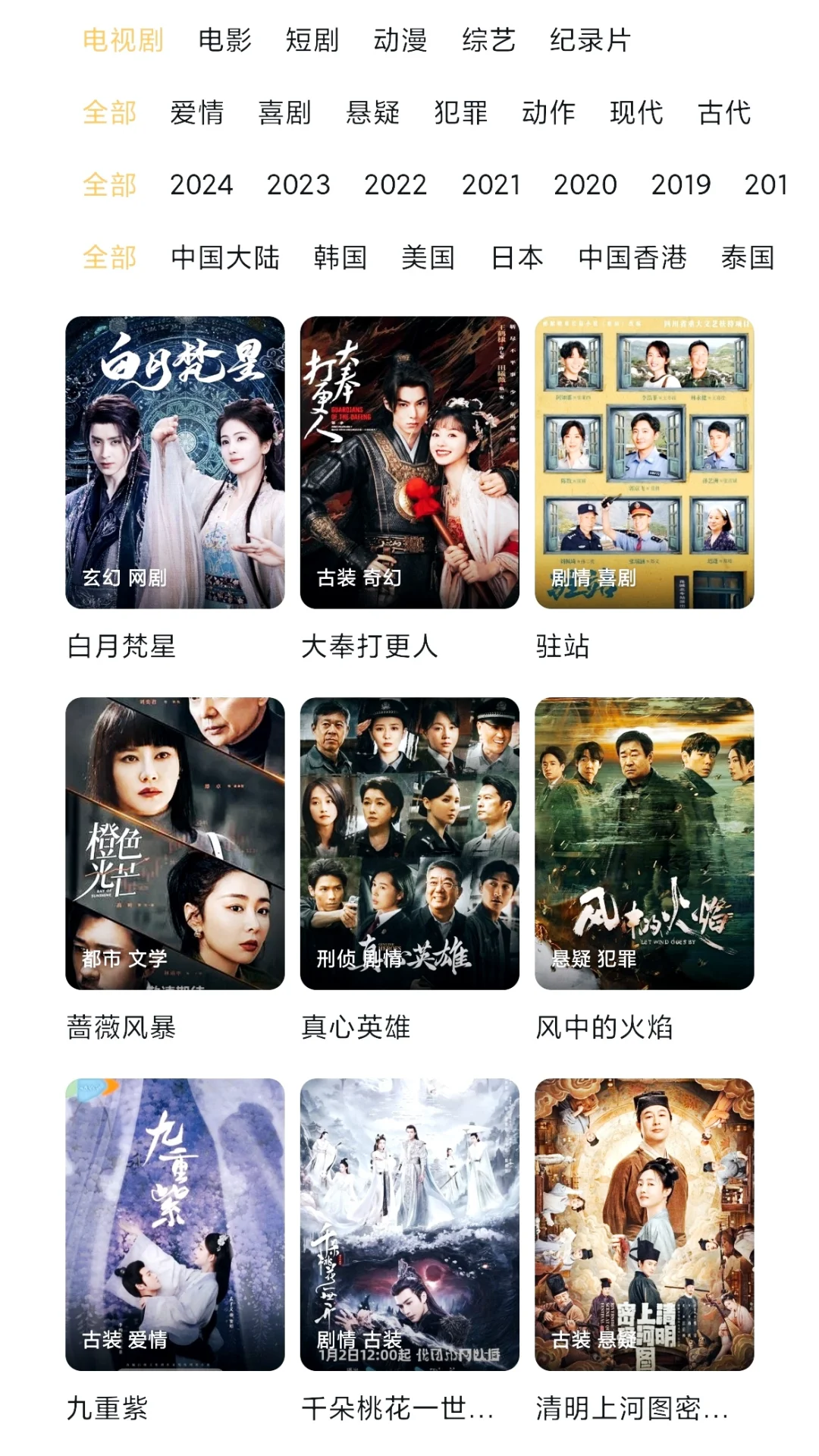Select the 综艺 tab
Image resolution: width=819 pixels, height=1456 pixels.
click(488, 40)
